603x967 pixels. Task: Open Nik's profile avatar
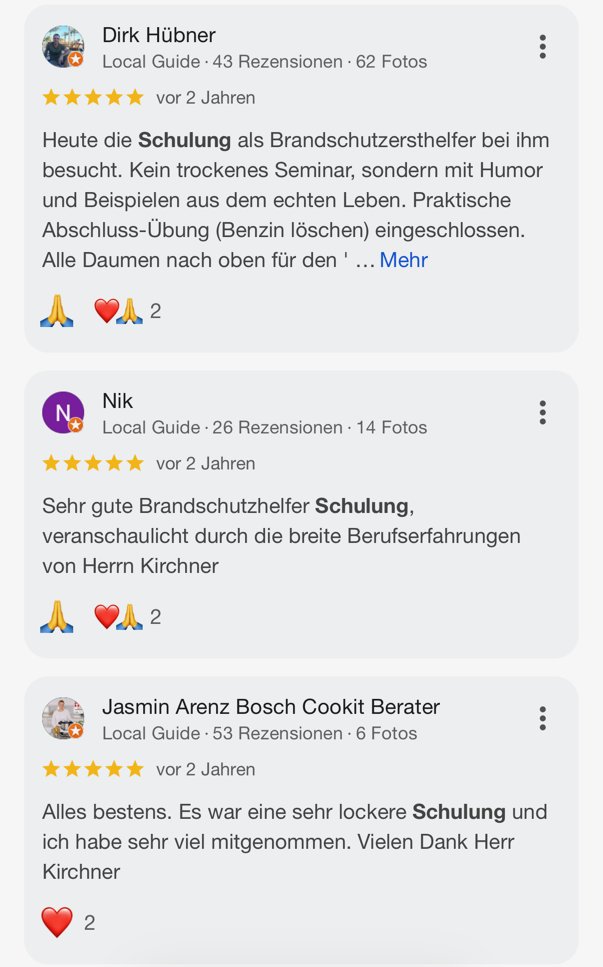coord(62,412)
